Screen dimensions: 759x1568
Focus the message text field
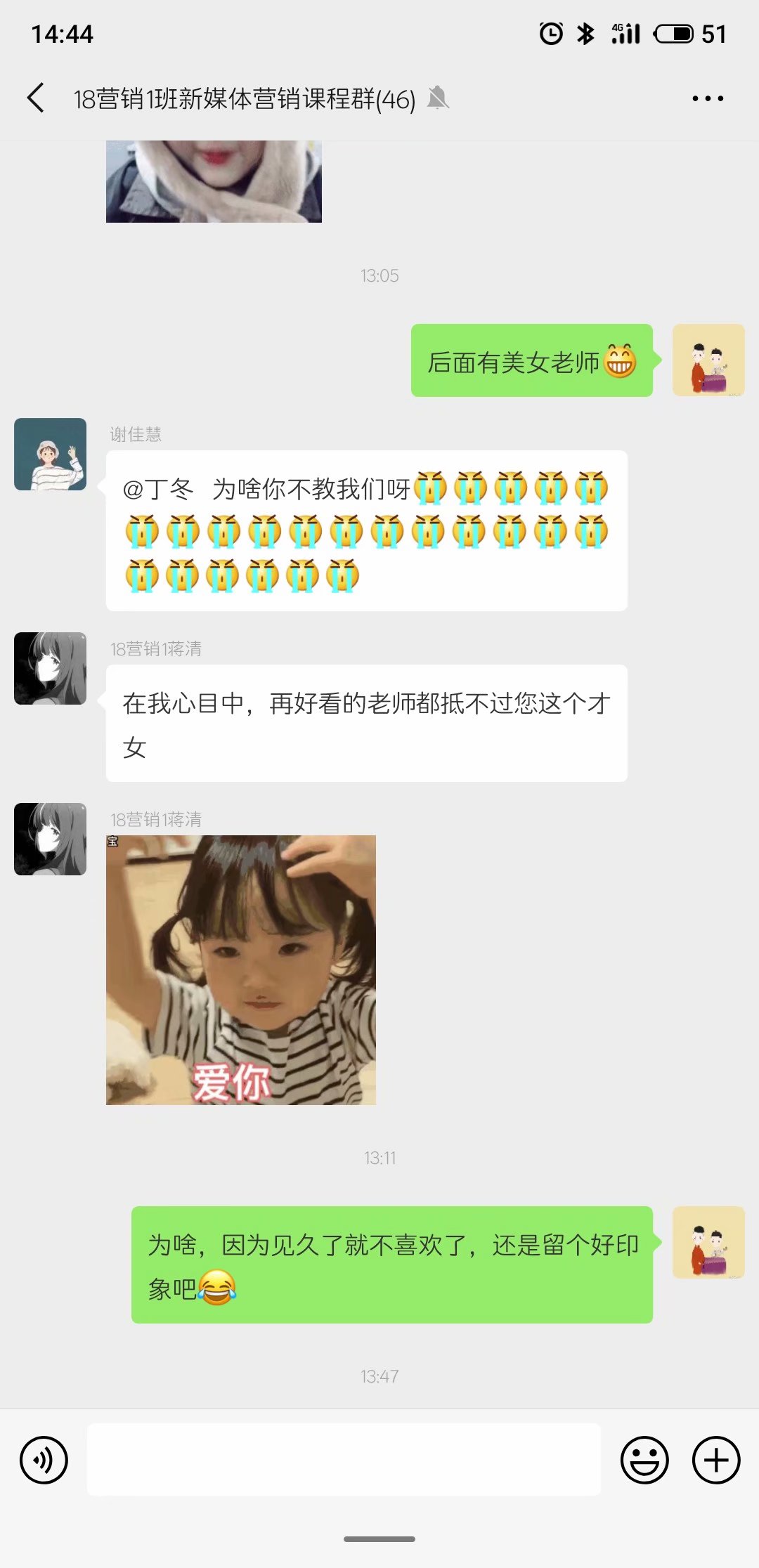coord(344,1460)
